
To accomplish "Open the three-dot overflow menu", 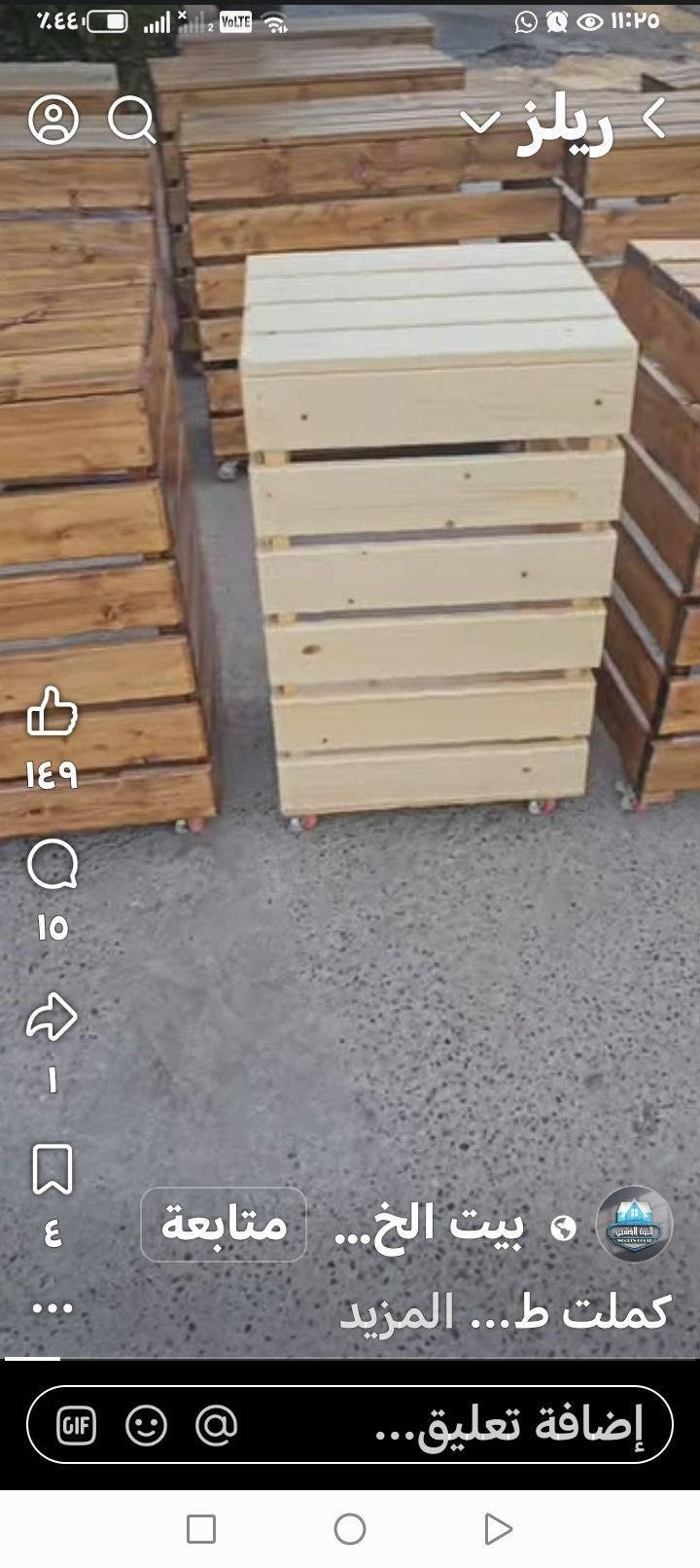I will (x=52, y=1308).
